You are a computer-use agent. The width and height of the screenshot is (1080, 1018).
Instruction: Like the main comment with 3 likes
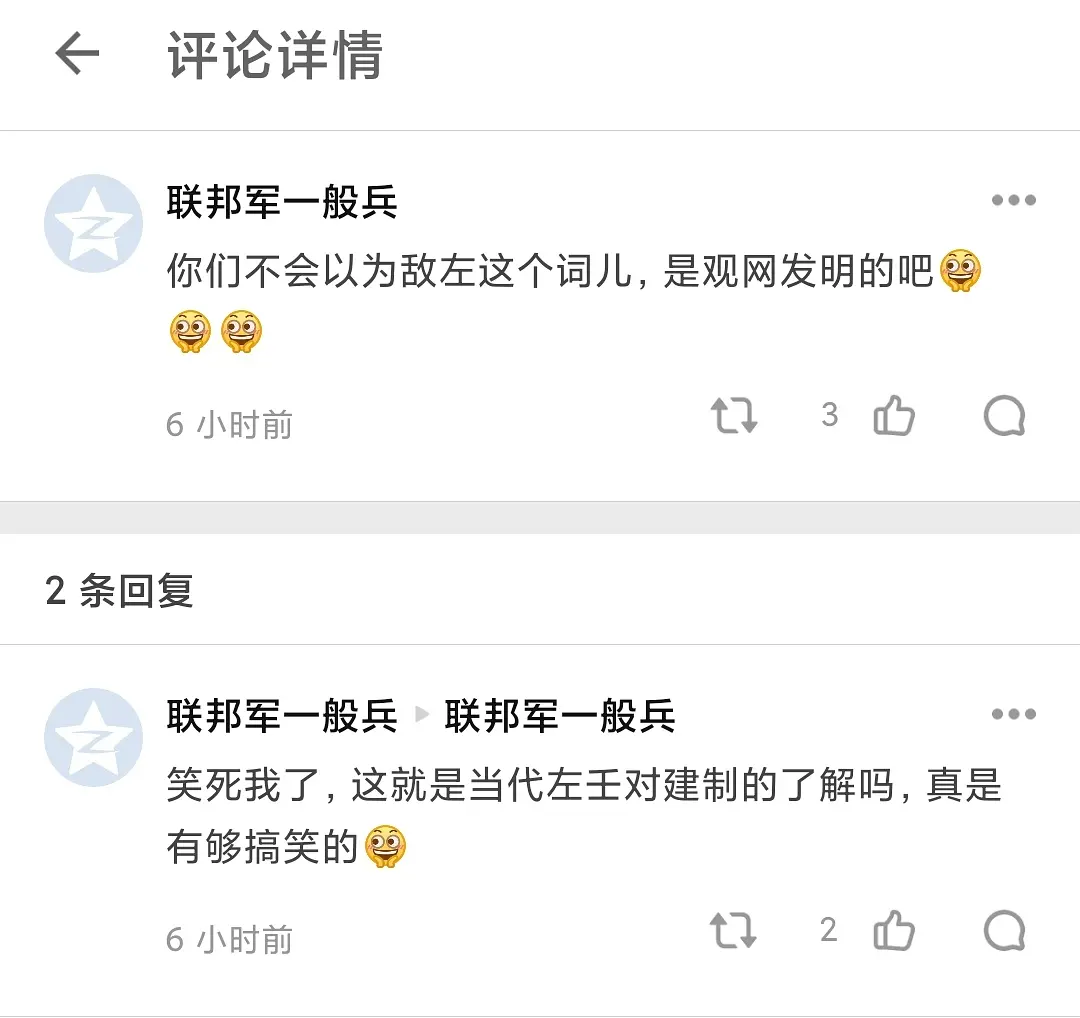[x=894, y=416]
